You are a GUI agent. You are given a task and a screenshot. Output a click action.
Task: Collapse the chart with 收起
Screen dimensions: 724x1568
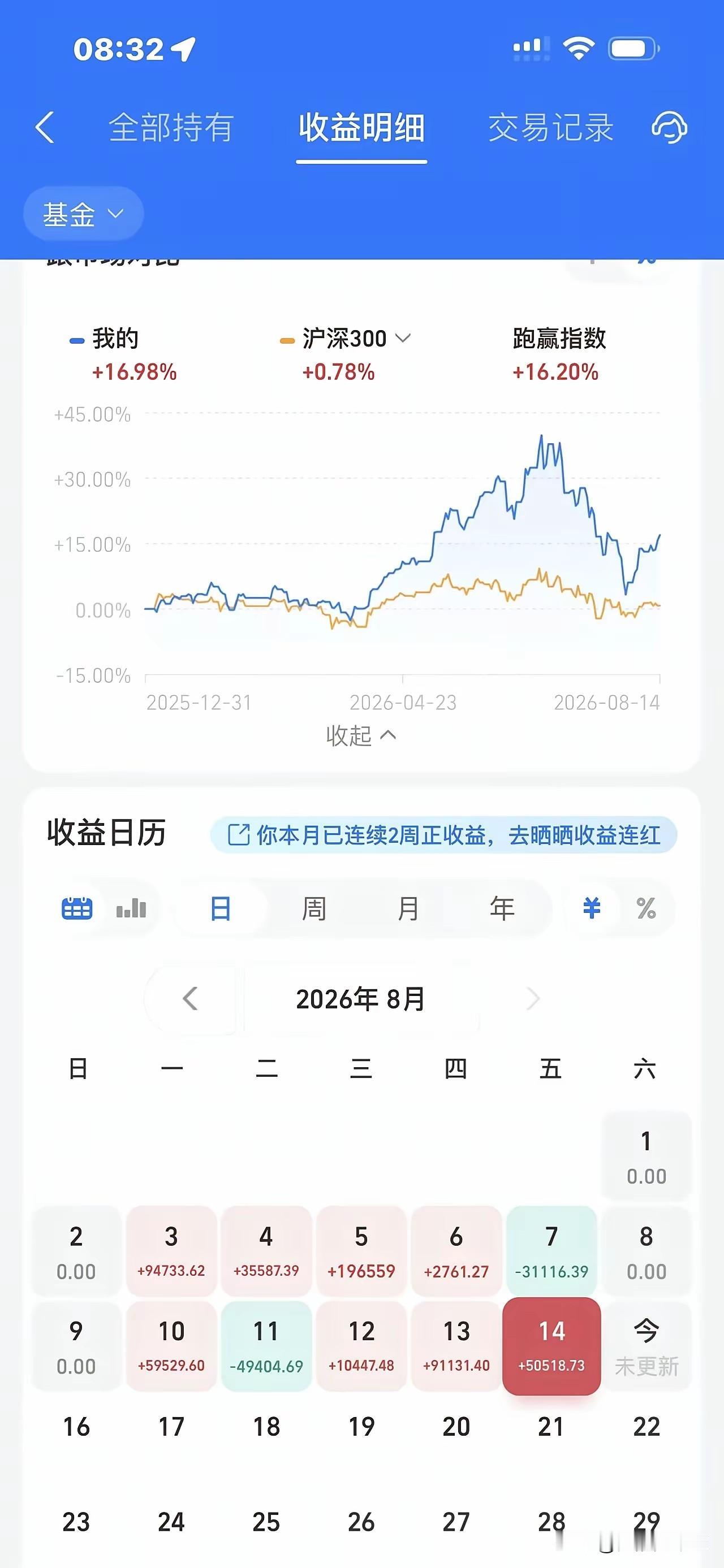(361, 735)
